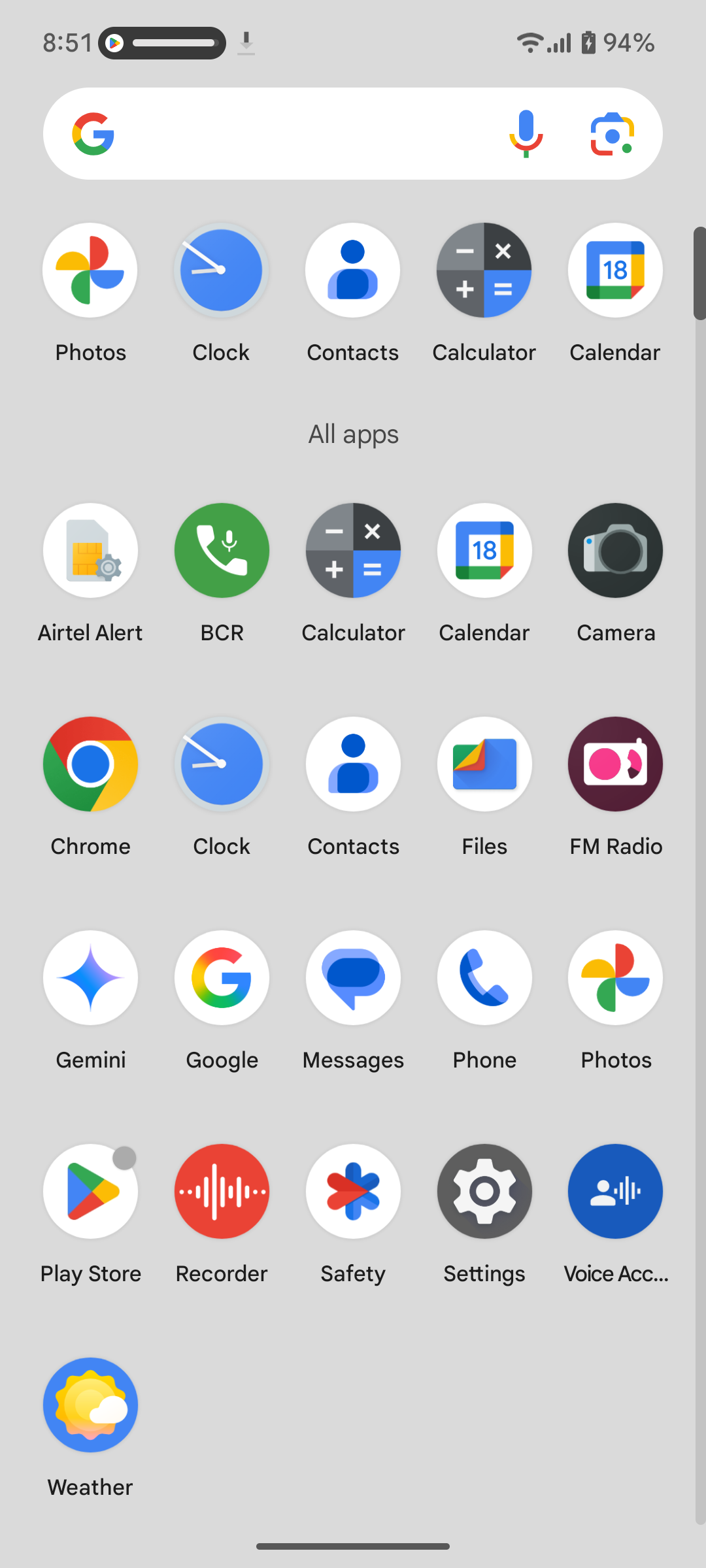Start voice search with the microphone
This screenshot has width=706, height=1568.
click(x=526, y=134)
